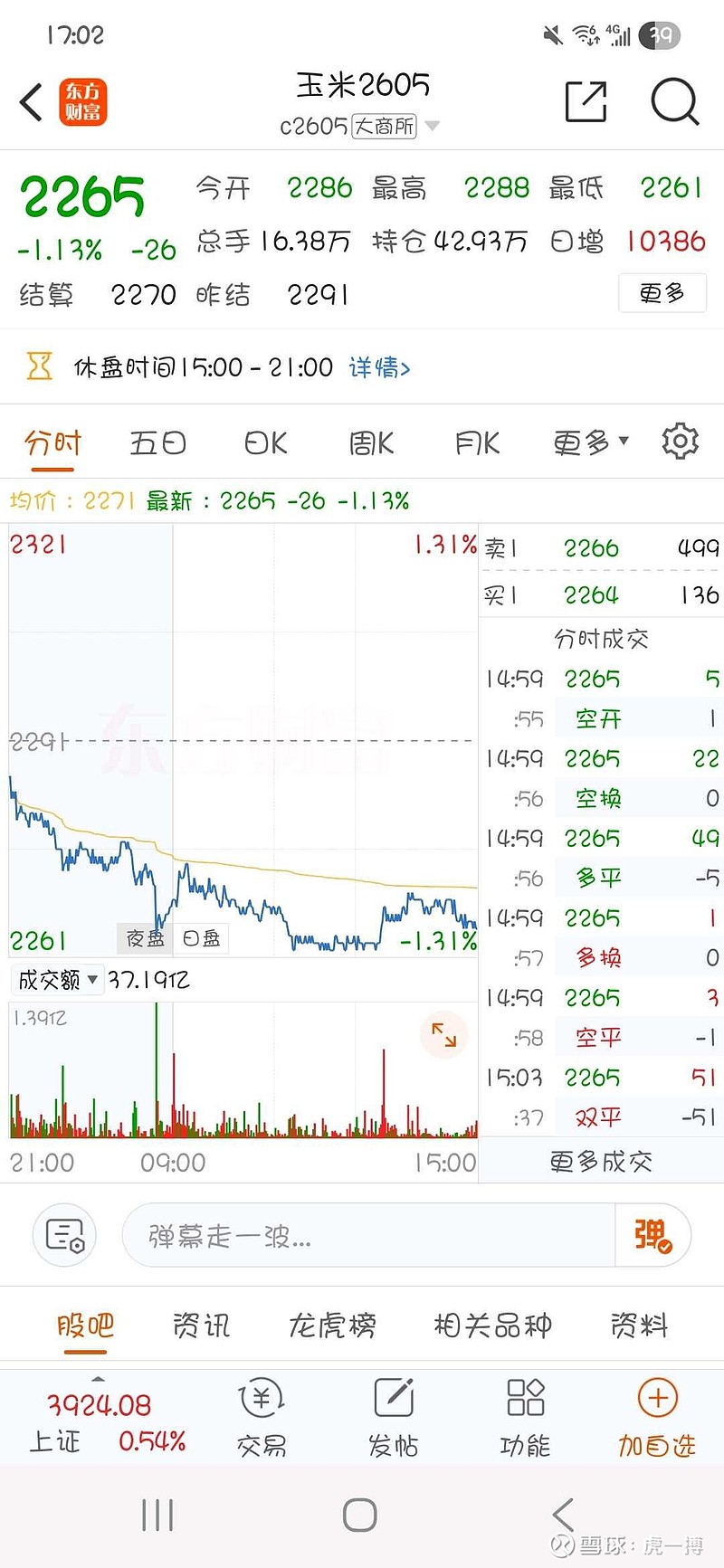Open the 资讯 news tab
The height and width of the screenshot is (1568, 724).
(x=201, y=1324)
